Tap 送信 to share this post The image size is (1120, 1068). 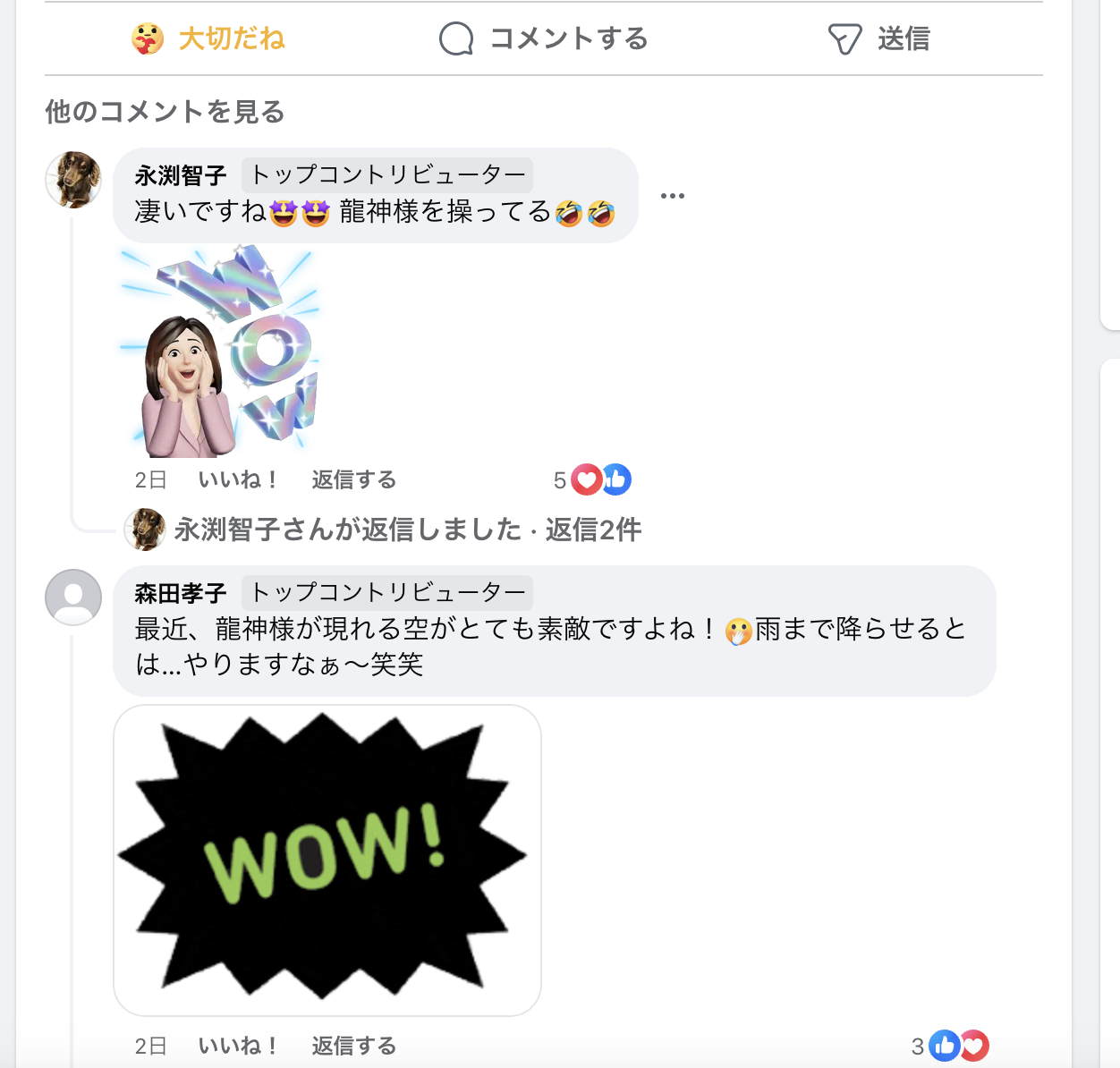pos(878,38)
